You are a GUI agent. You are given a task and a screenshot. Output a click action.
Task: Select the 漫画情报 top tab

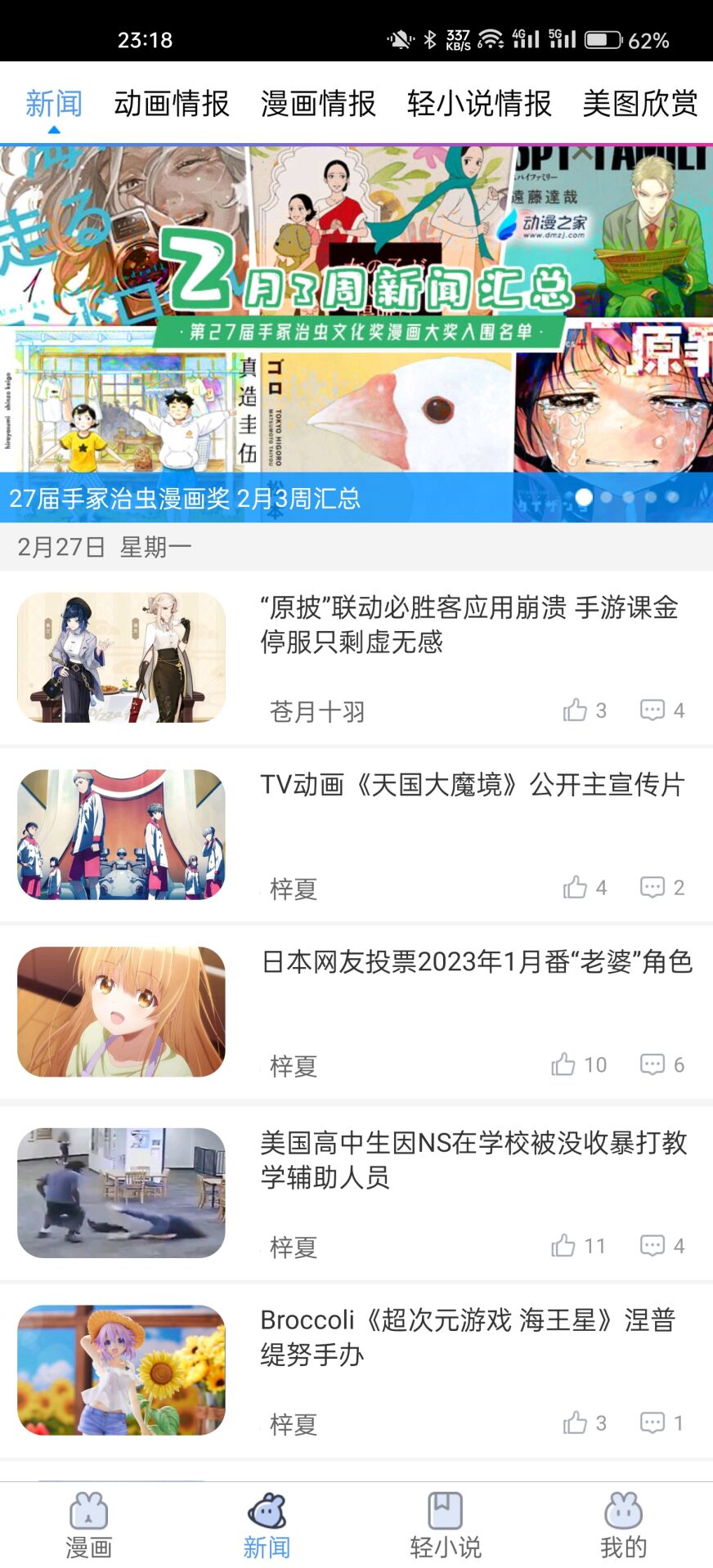318,104
